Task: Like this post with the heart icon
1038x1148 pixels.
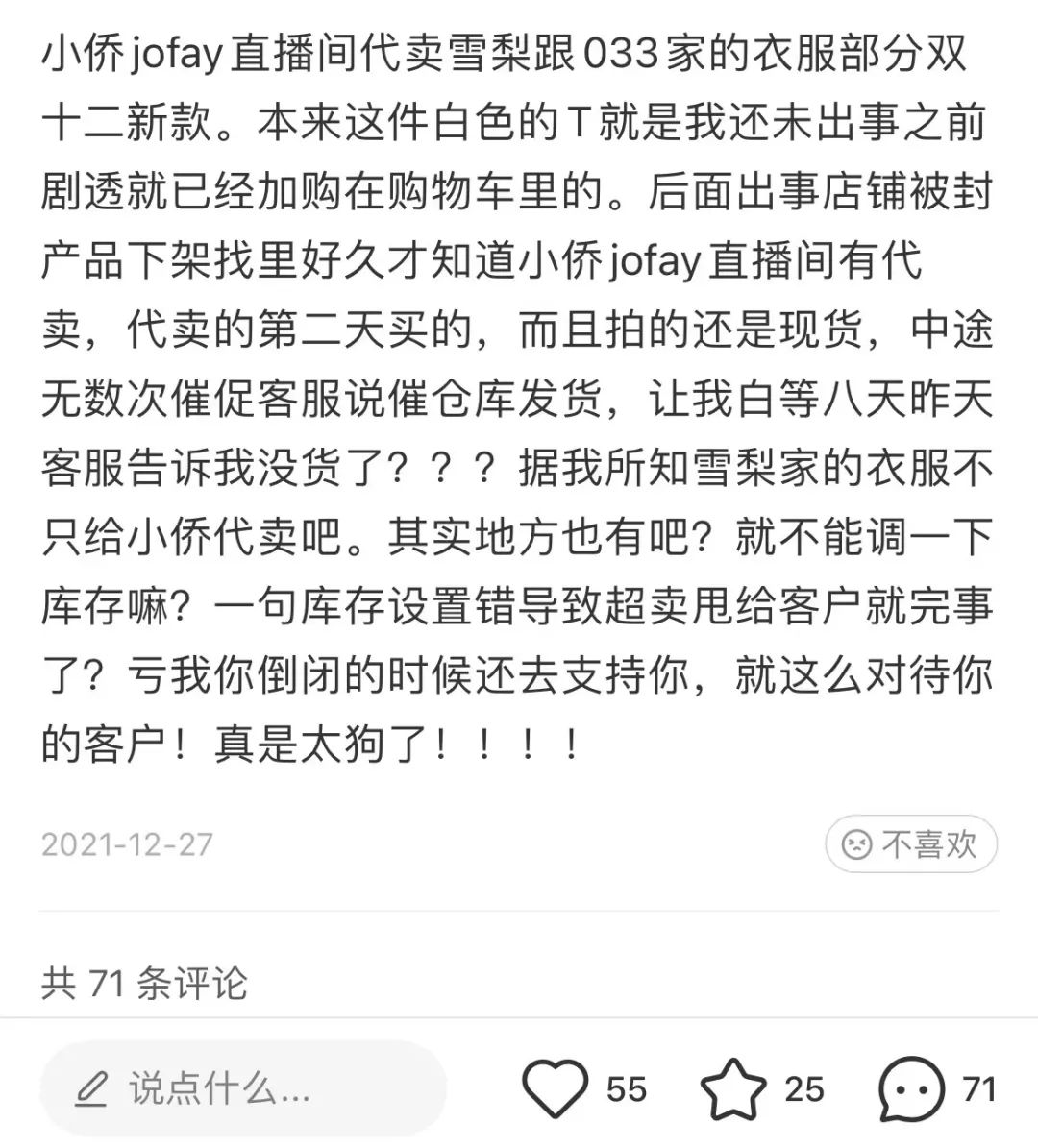Action: (555, 1088)
